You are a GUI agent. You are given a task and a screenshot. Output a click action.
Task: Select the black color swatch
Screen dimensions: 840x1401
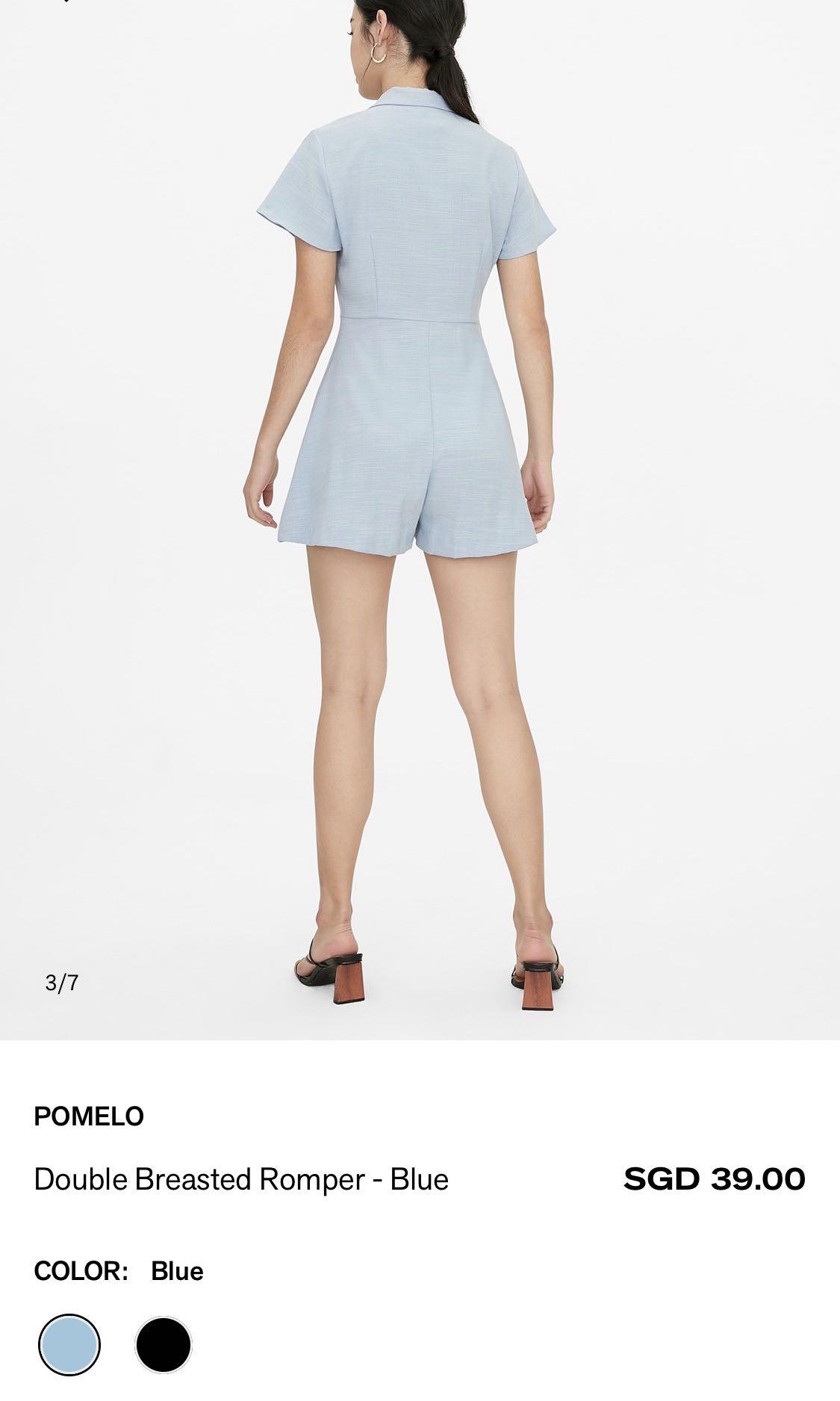[164, 1345]
